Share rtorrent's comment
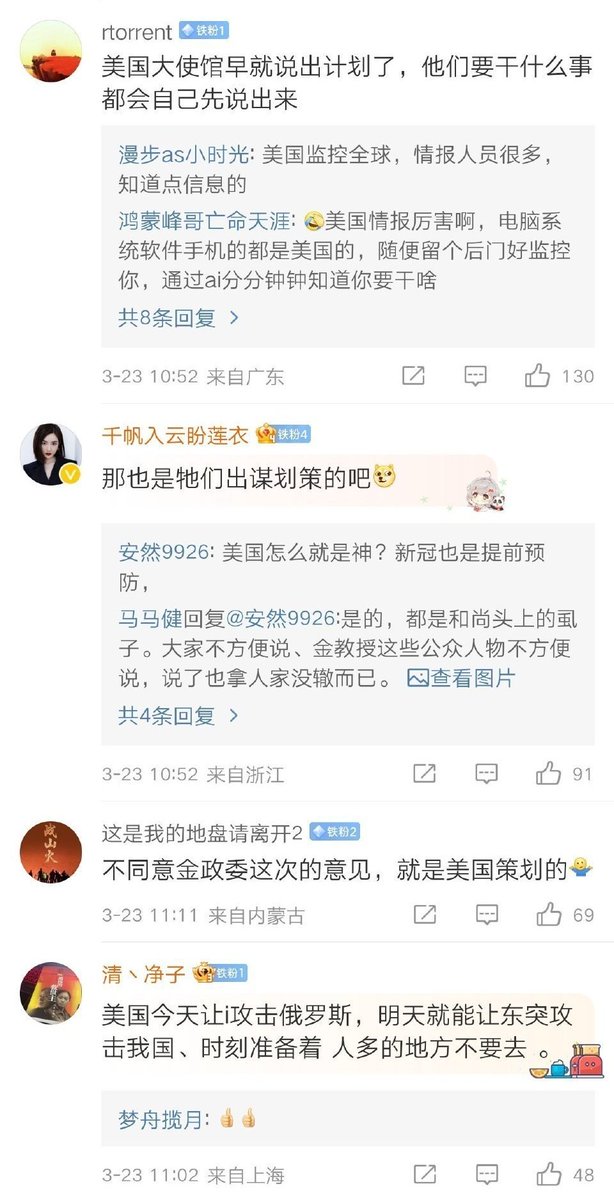The height and width of the screenshot is (1200, 614). [x=413, y=376]
